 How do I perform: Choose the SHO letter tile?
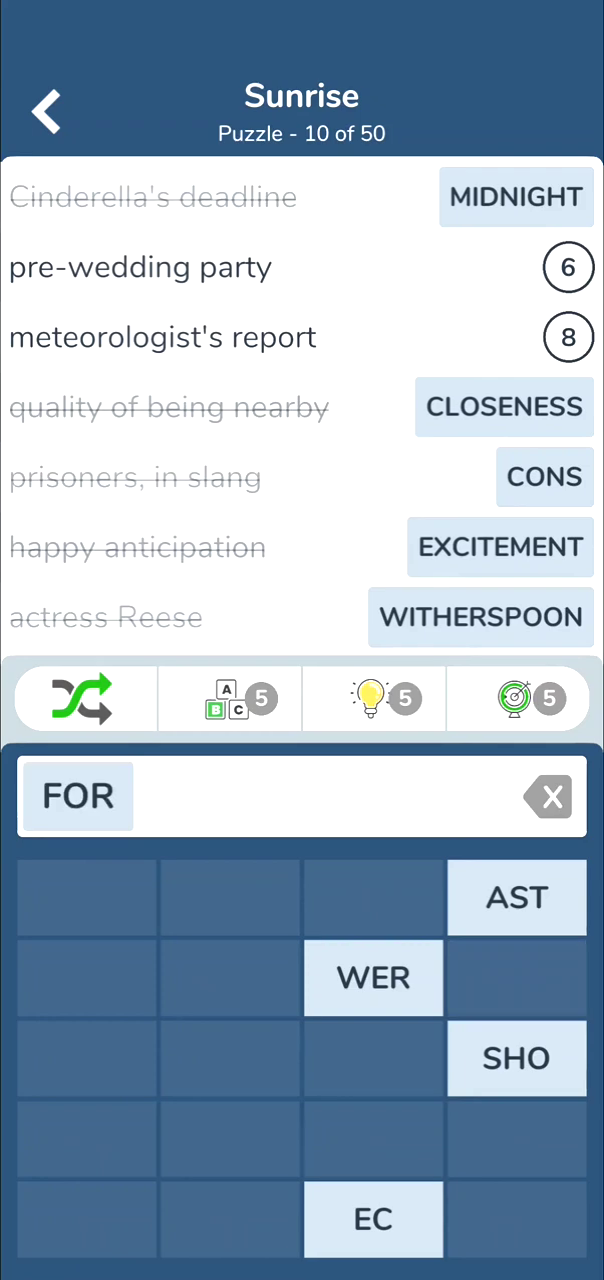[x=516, y=1058]
